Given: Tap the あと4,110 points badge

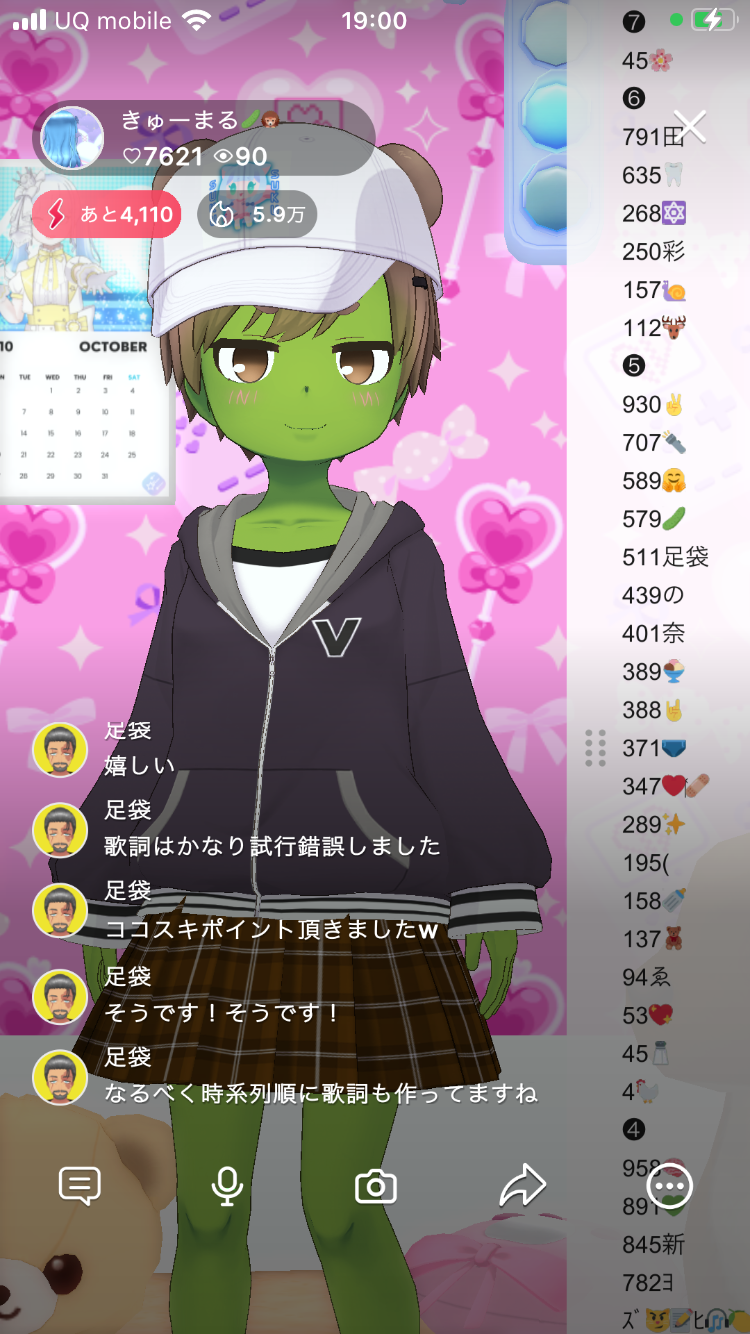Looking at the screenshot, I should click(107, 214).
